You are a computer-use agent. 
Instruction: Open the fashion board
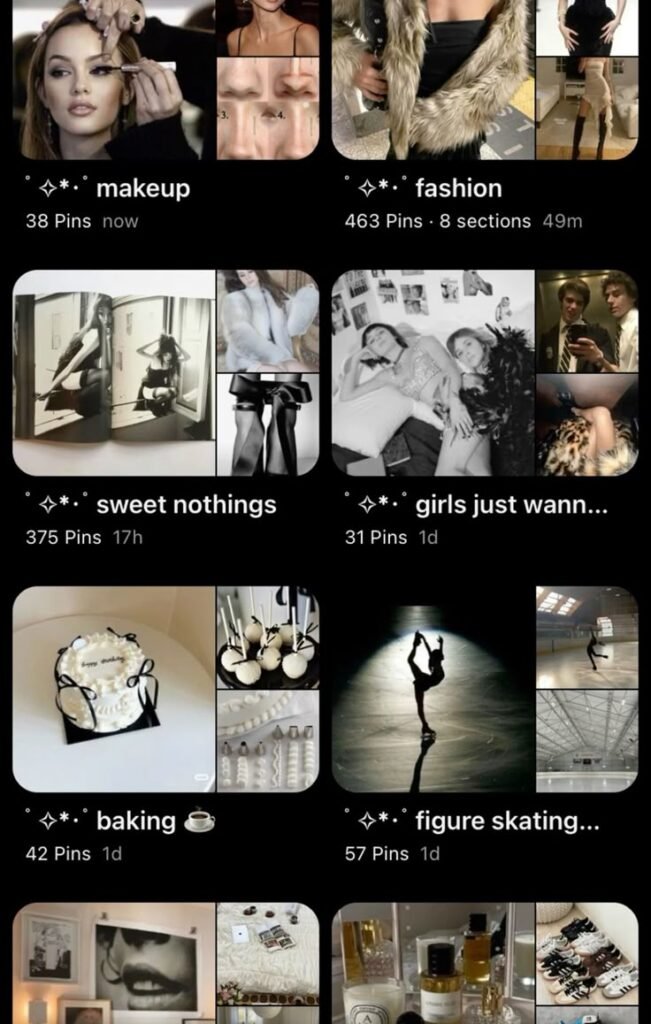[484, 80]
